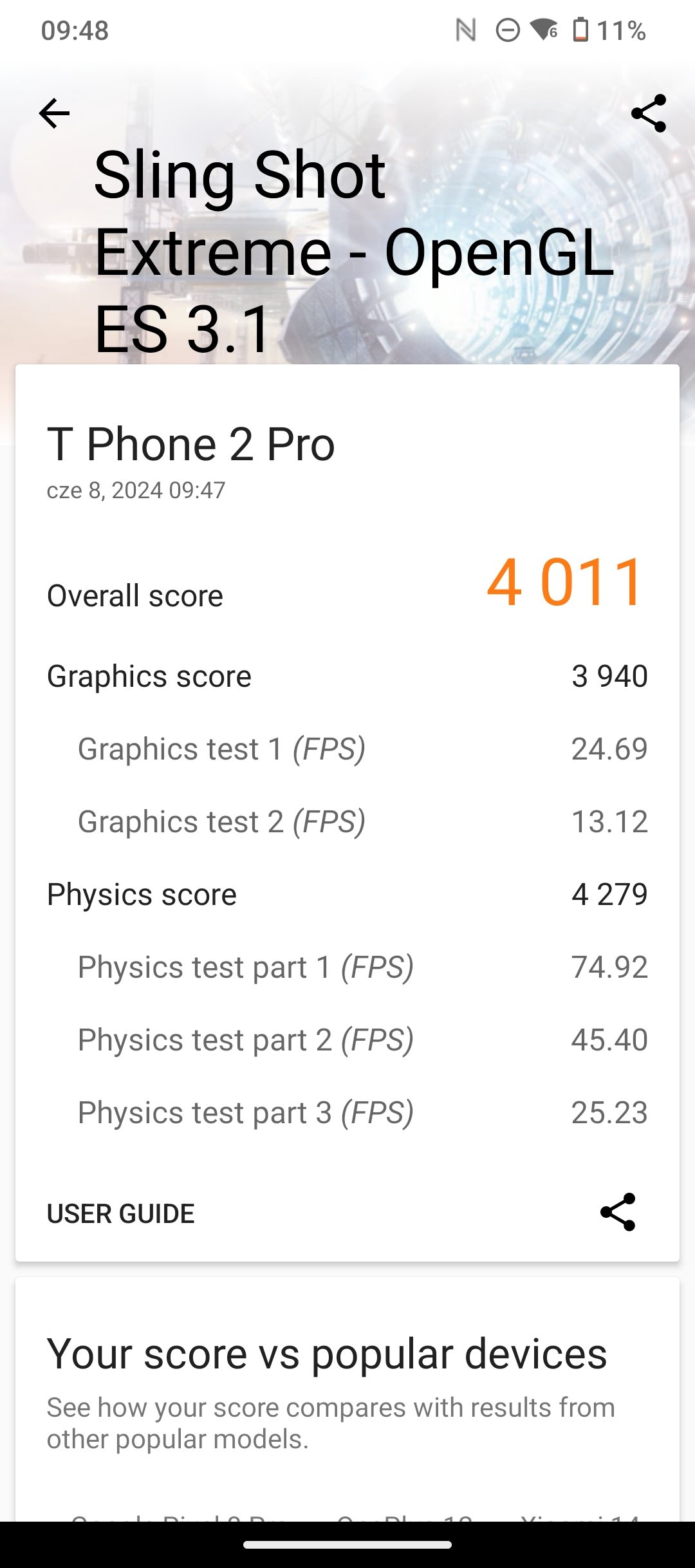This screenshot has height=1568, width=695.
Task: Open the USER GUIDE
Action: click(x=120, y=1214)
